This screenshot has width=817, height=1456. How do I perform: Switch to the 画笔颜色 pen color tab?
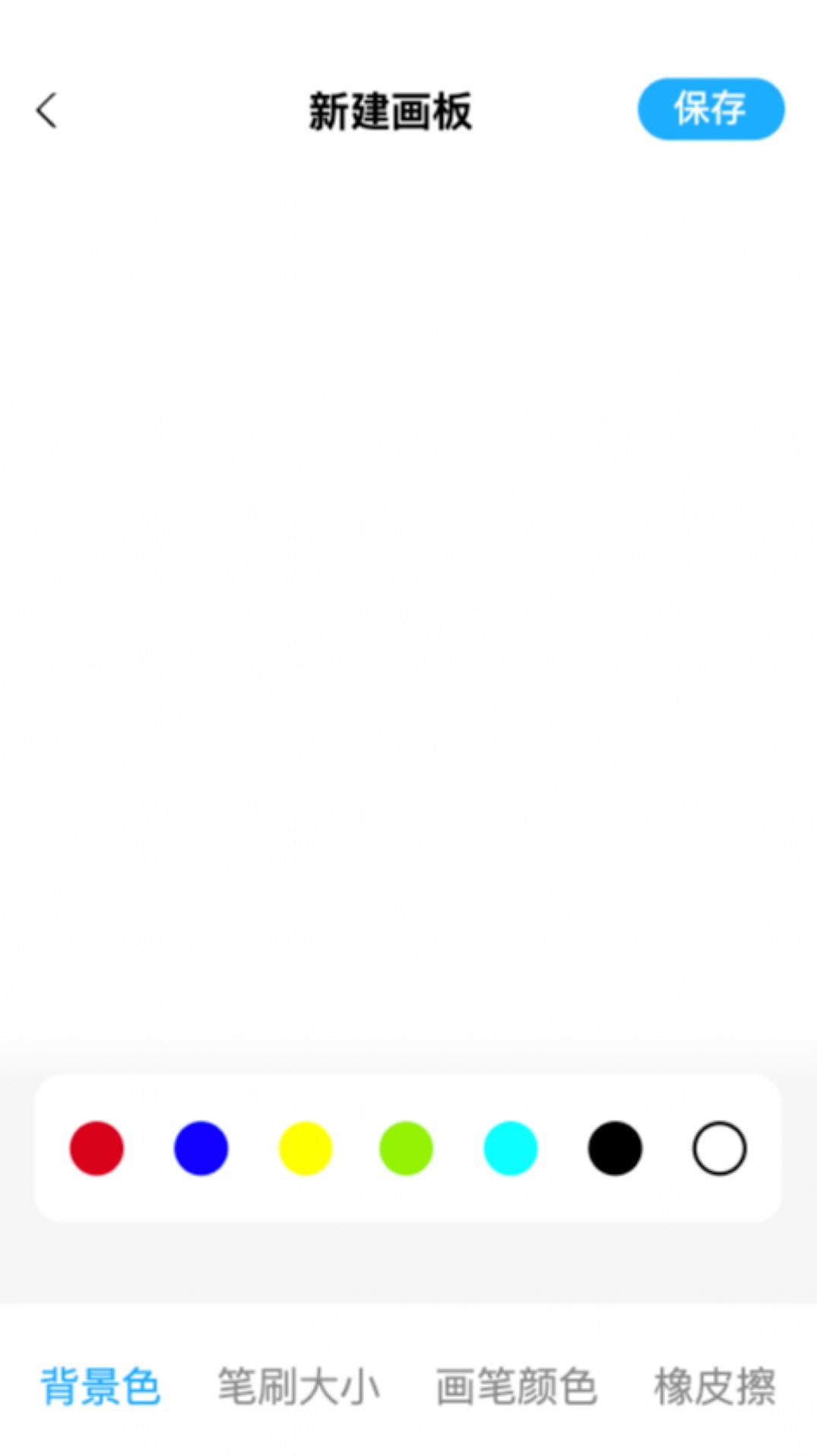pyautogui.click(x=516, y=1386)
